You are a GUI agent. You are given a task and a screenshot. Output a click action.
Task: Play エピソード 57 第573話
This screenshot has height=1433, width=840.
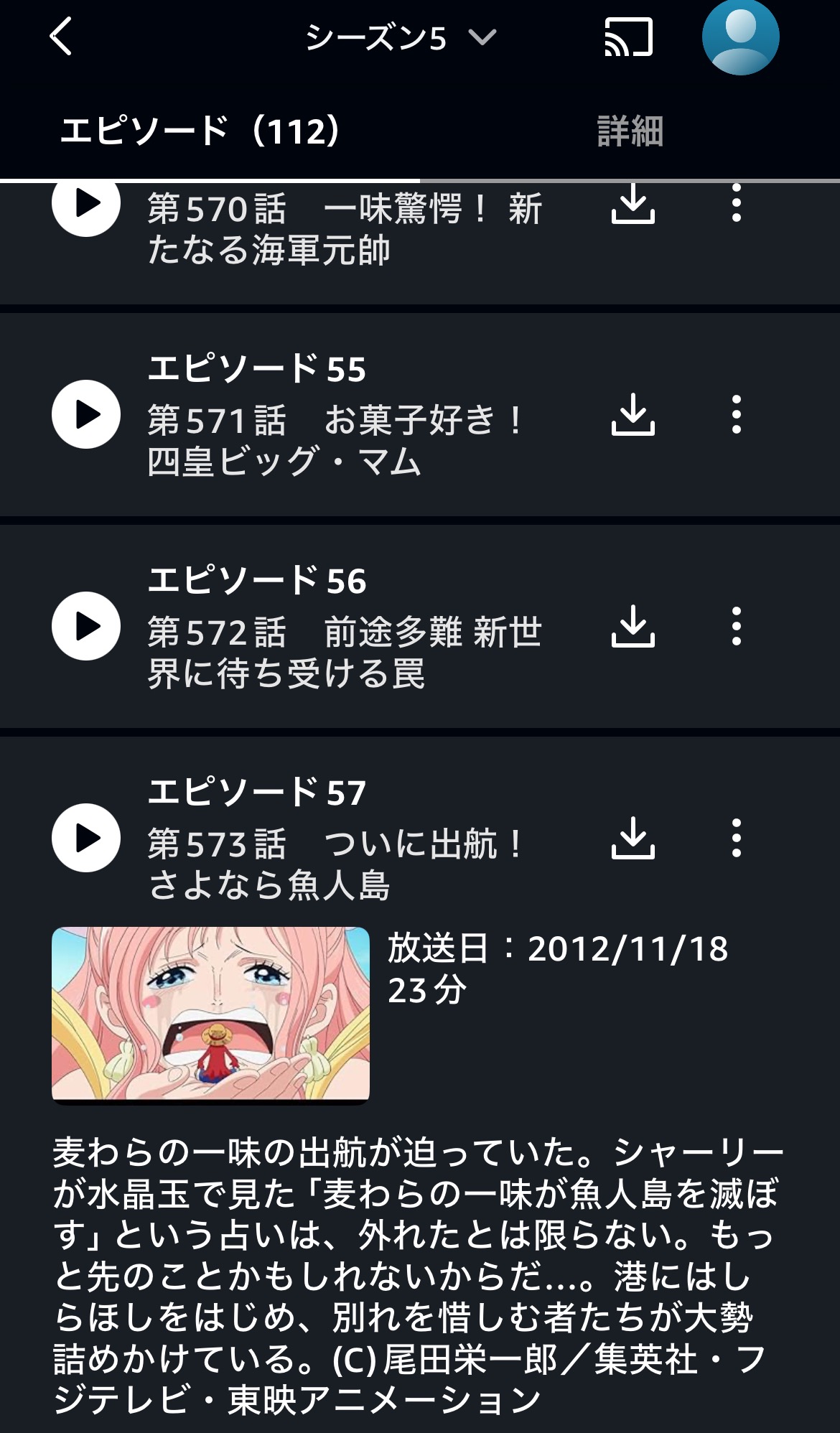[86, 838]
